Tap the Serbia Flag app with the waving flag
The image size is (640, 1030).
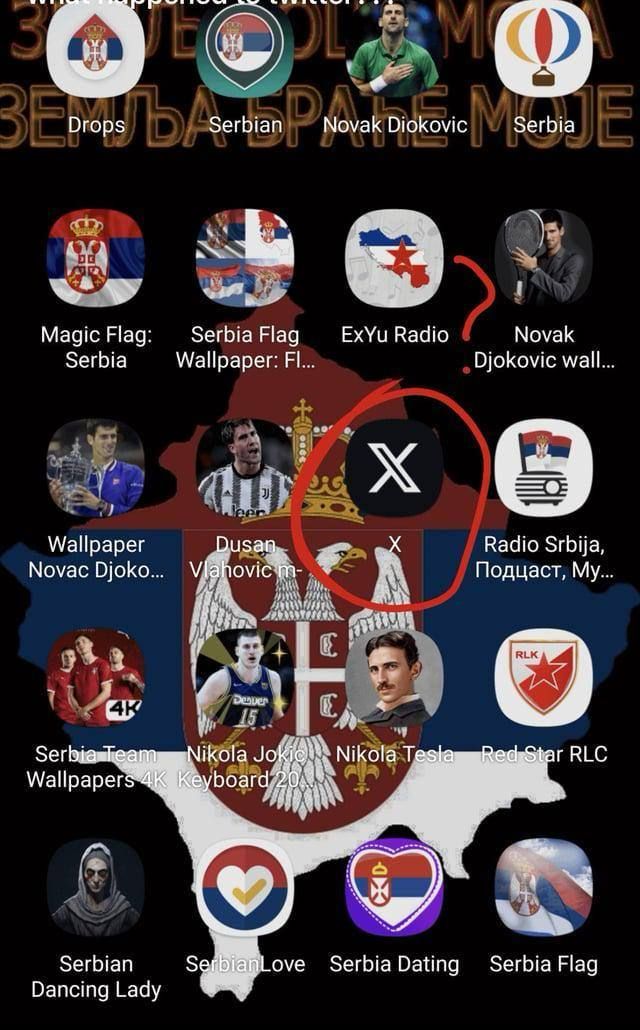[543, 888]
